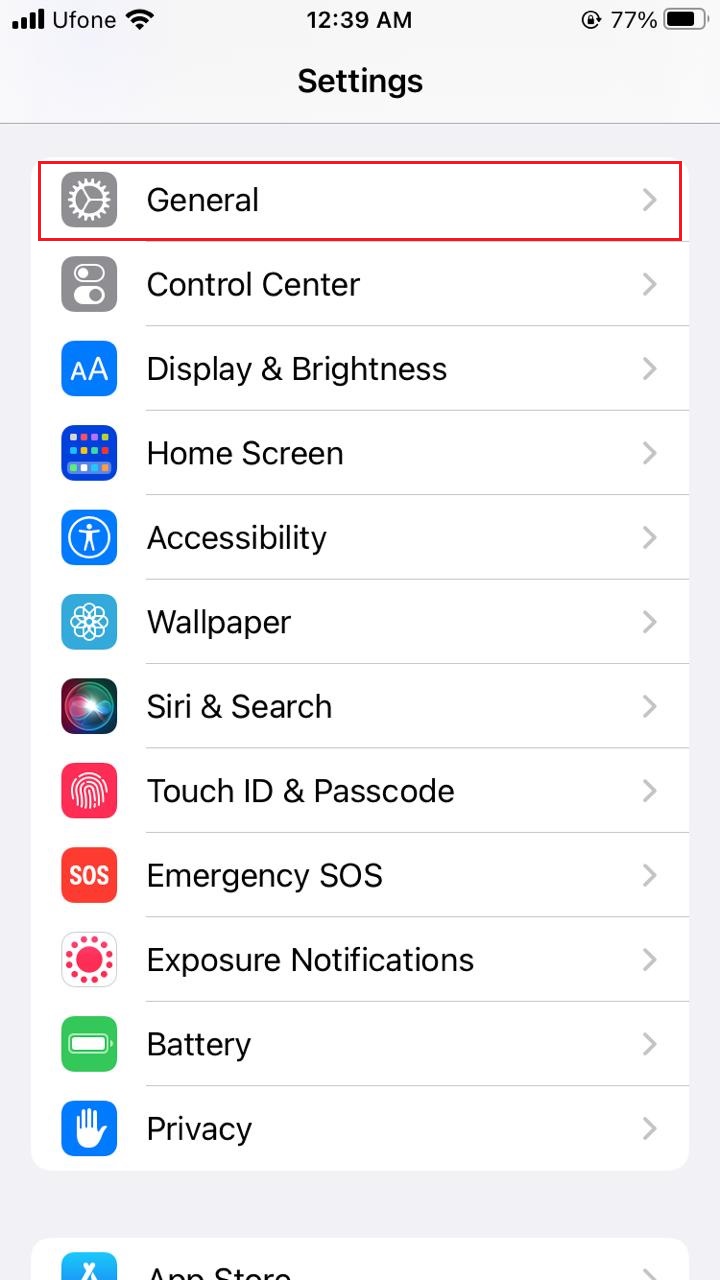Tap the Touch ID fingerprint icon

pyautogui.click(x=88, y=791)
